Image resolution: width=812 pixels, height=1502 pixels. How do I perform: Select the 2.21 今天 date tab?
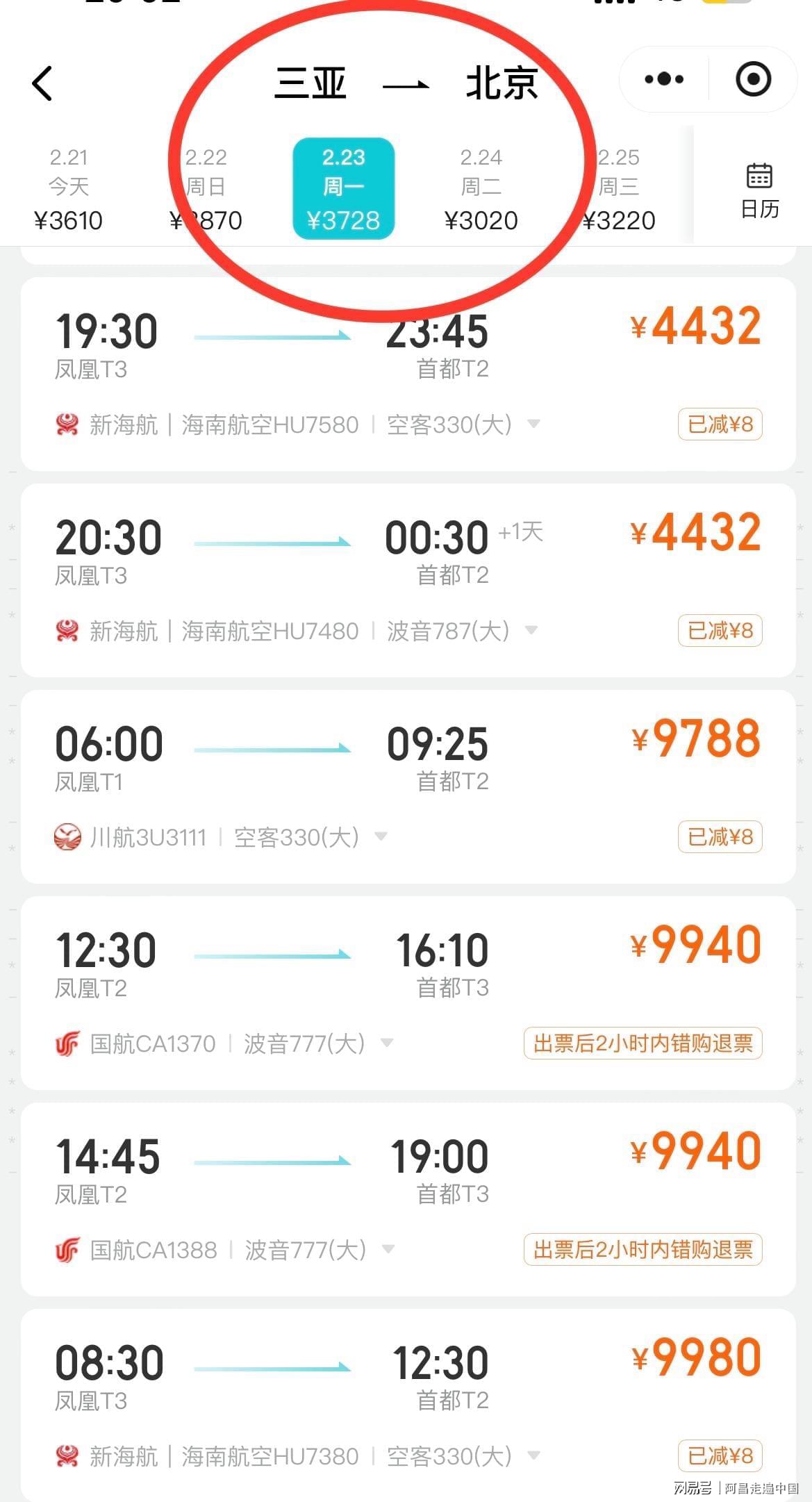[68, 189]
